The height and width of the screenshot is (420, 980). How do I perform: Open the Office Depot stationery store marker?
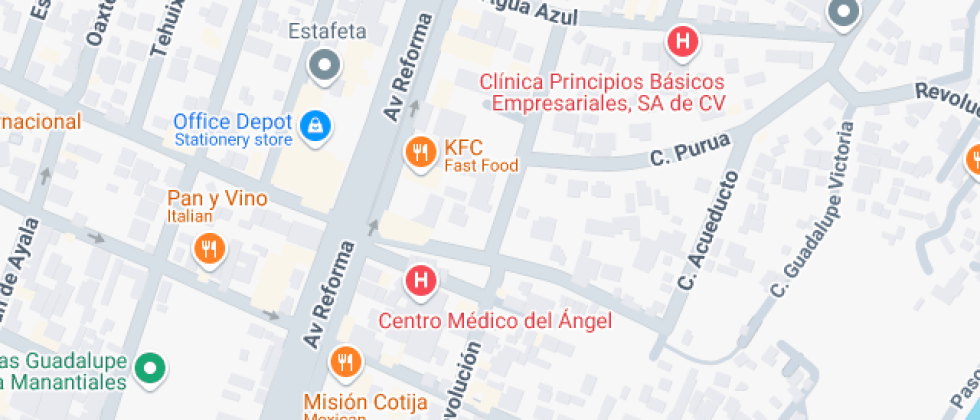tap(317, 125)
